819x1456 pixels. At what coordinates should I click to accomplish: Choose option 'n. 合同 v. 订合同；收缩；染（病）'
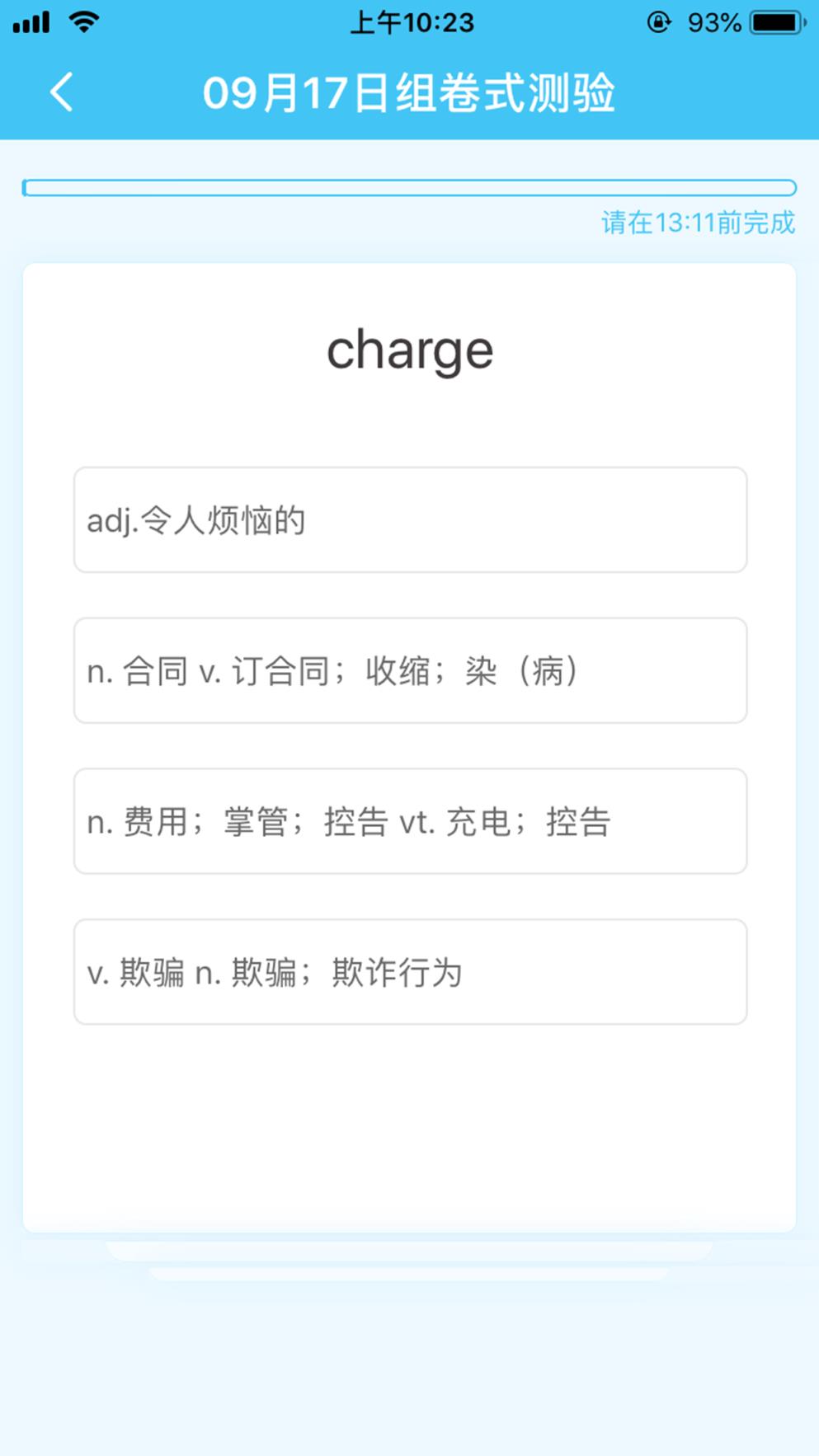coord(410,670)
